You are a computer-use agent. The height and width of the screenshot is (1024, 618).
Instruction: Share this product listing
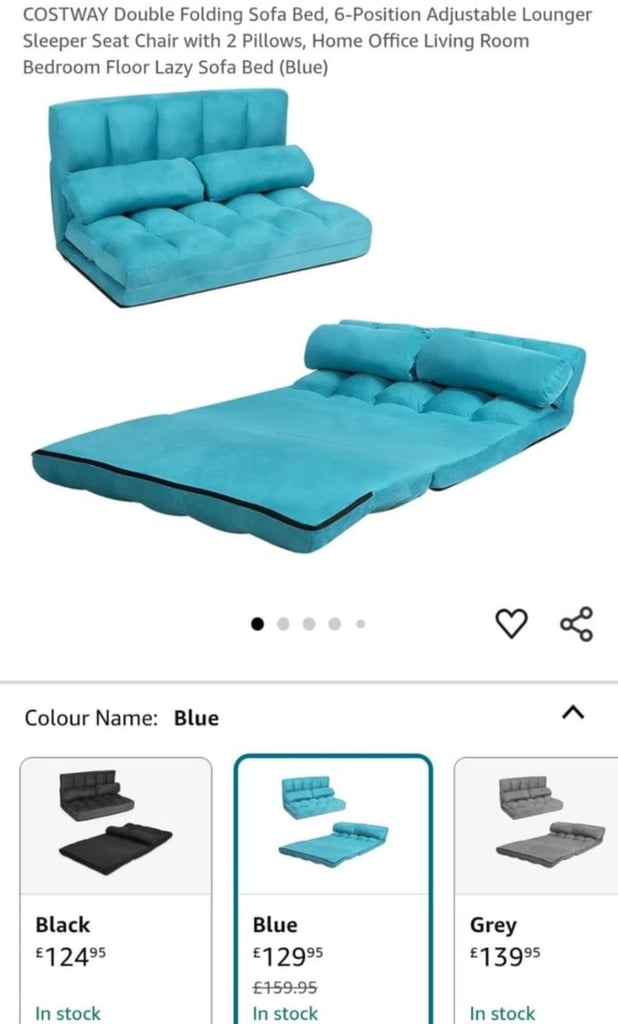576,624
